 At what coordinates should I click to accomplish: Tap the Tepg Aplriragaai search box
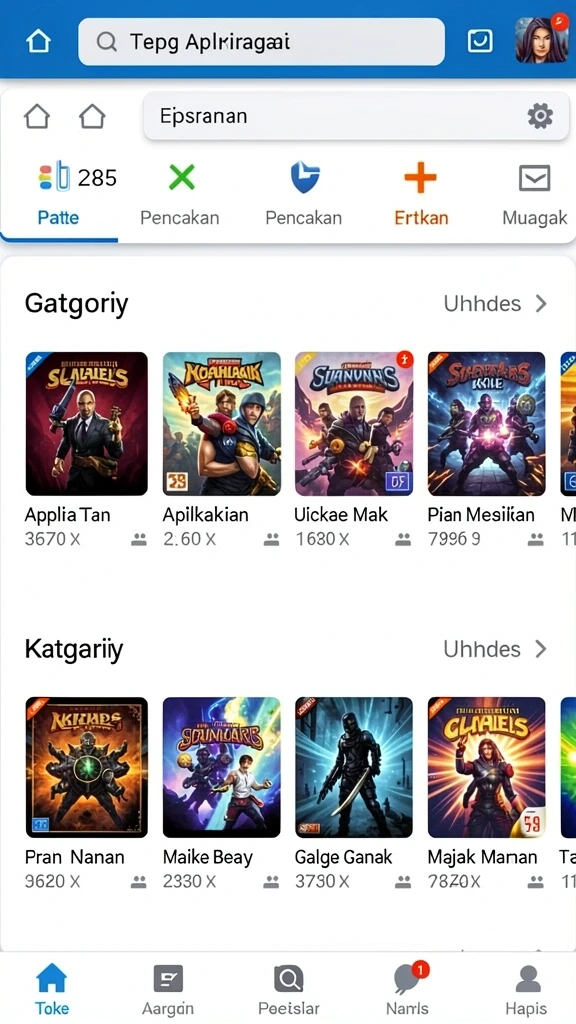pos(261,42)
